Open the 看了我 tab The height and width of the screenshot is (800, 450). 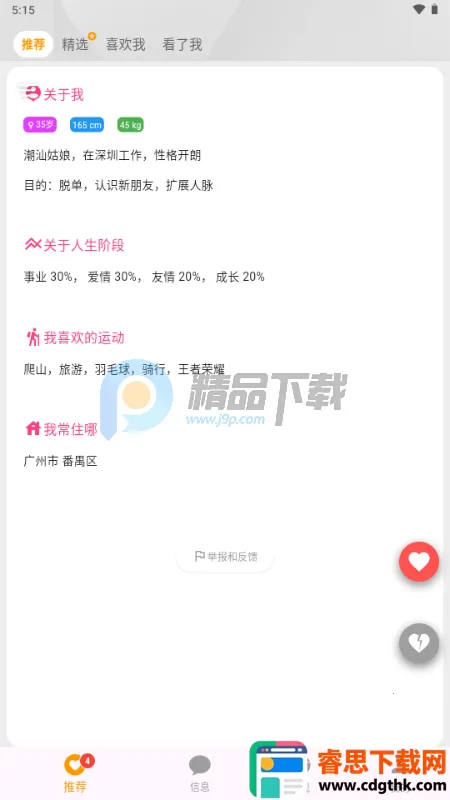click(x=182, y=44)
